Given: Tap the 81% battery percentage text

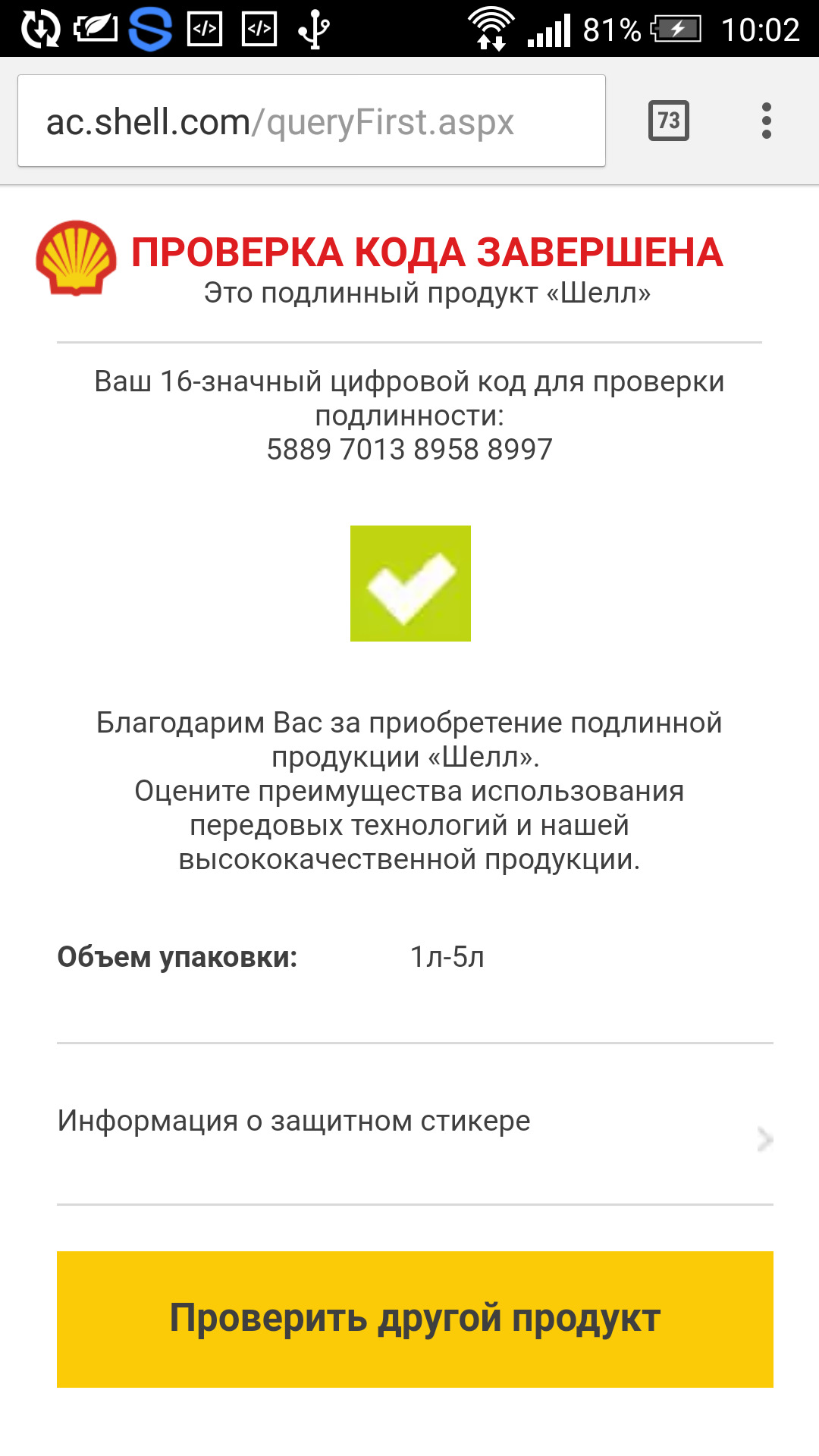Looking at the screenshot, I should [610, 29].
